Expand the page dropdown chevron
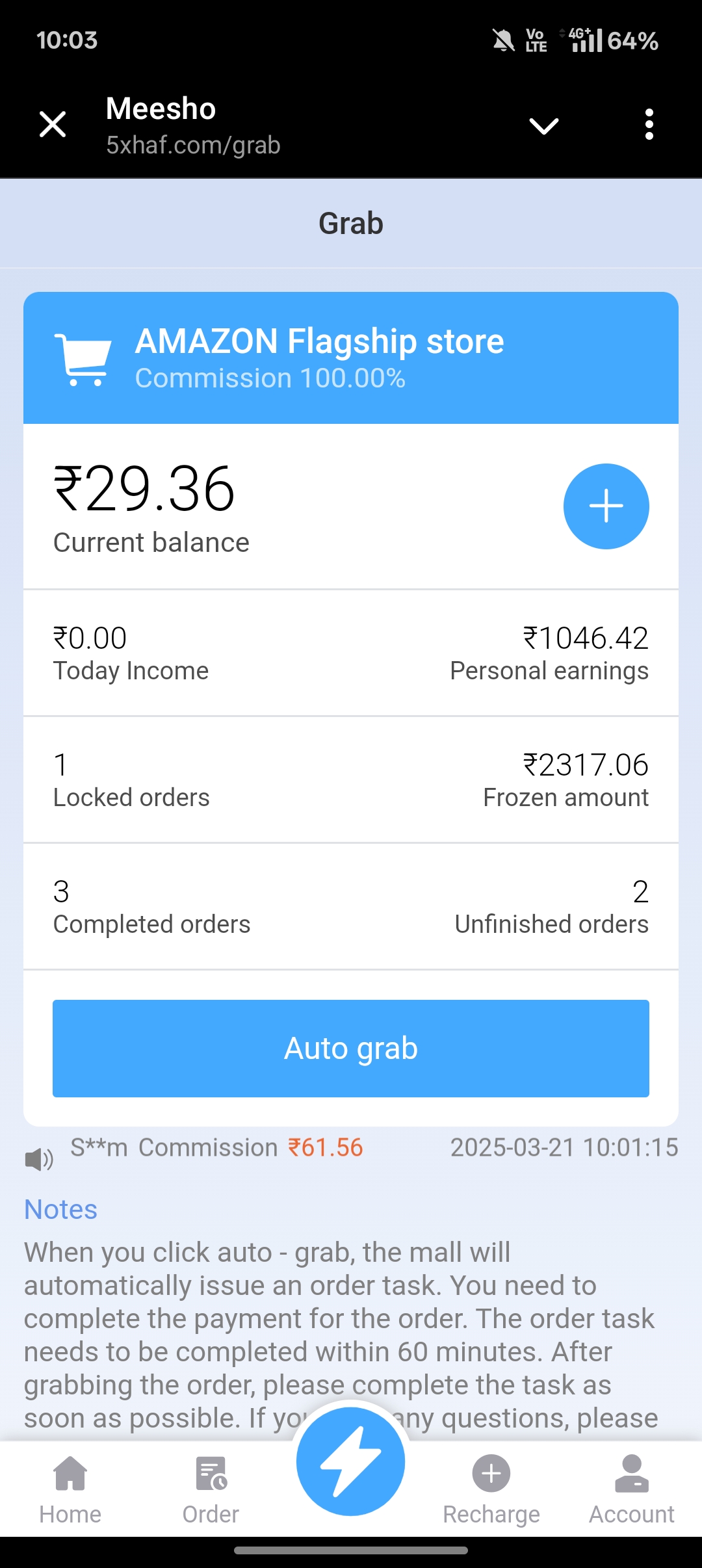Viewport: 702px width, 1568px height. (544, 125)
